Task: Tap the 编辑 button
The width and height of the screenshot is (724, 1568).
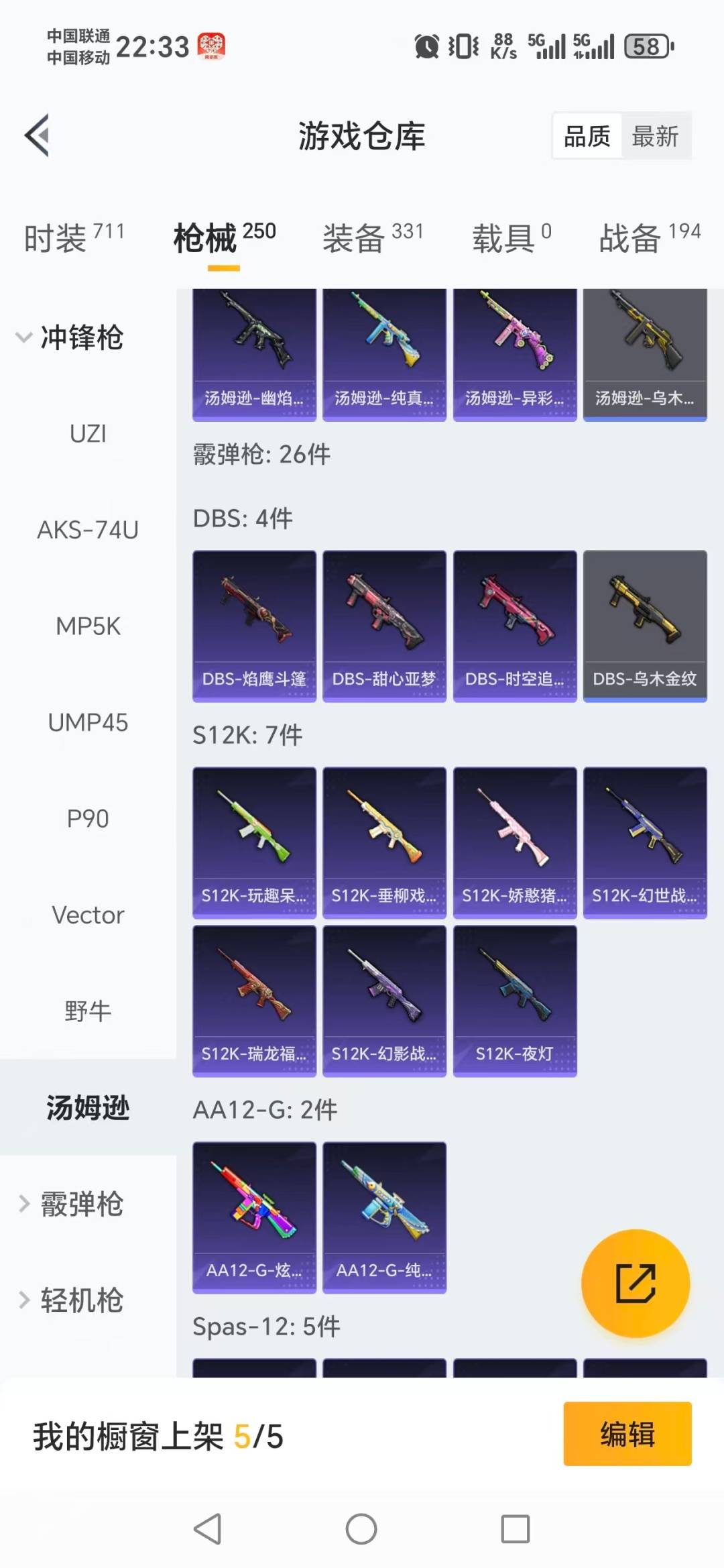Action: coord(627,1433)
